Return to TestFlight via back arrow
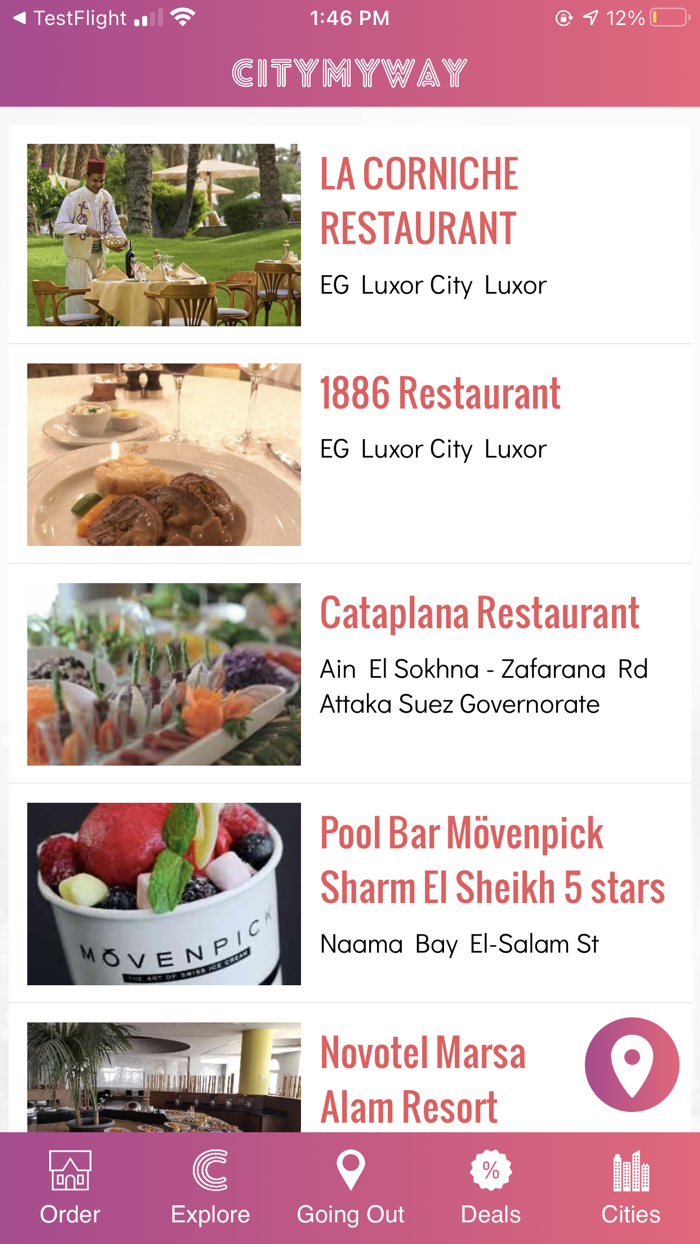Viewport: 700px width, 1244px height. (68, 18)
